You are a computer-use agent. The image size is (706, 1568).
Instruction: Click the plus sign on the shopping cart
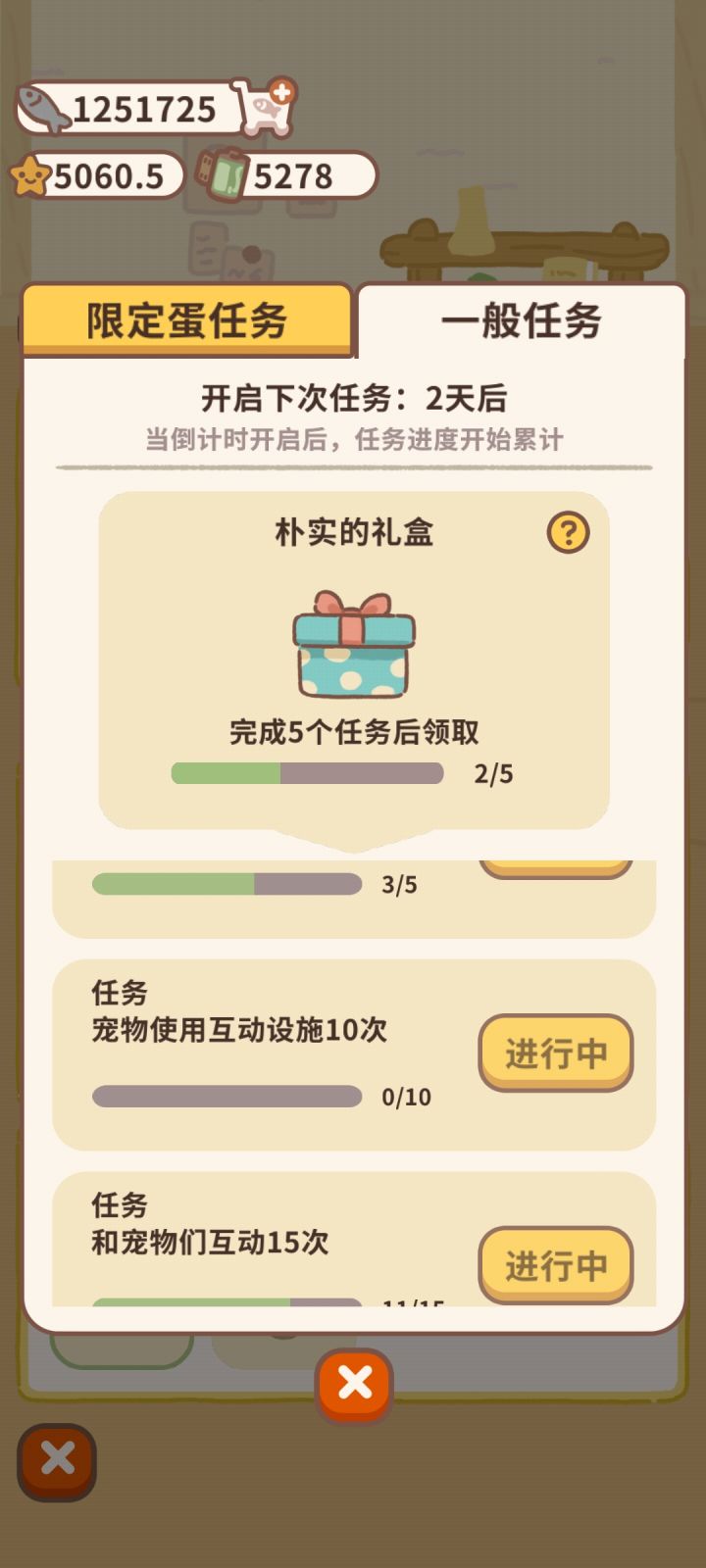(x=282, y=90)
